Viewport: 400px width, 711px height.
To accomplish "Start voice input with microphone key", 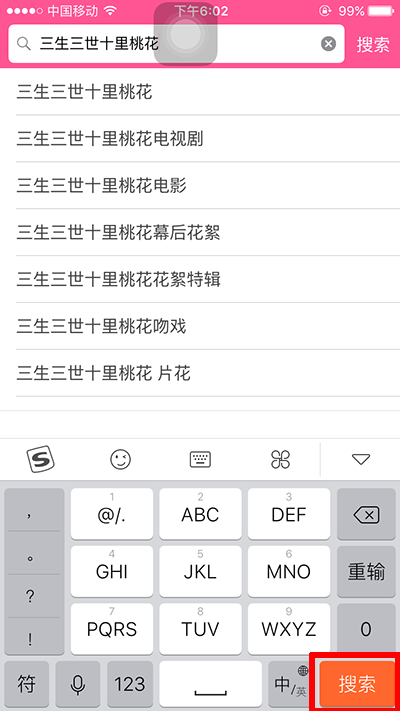I will point(78,684).
